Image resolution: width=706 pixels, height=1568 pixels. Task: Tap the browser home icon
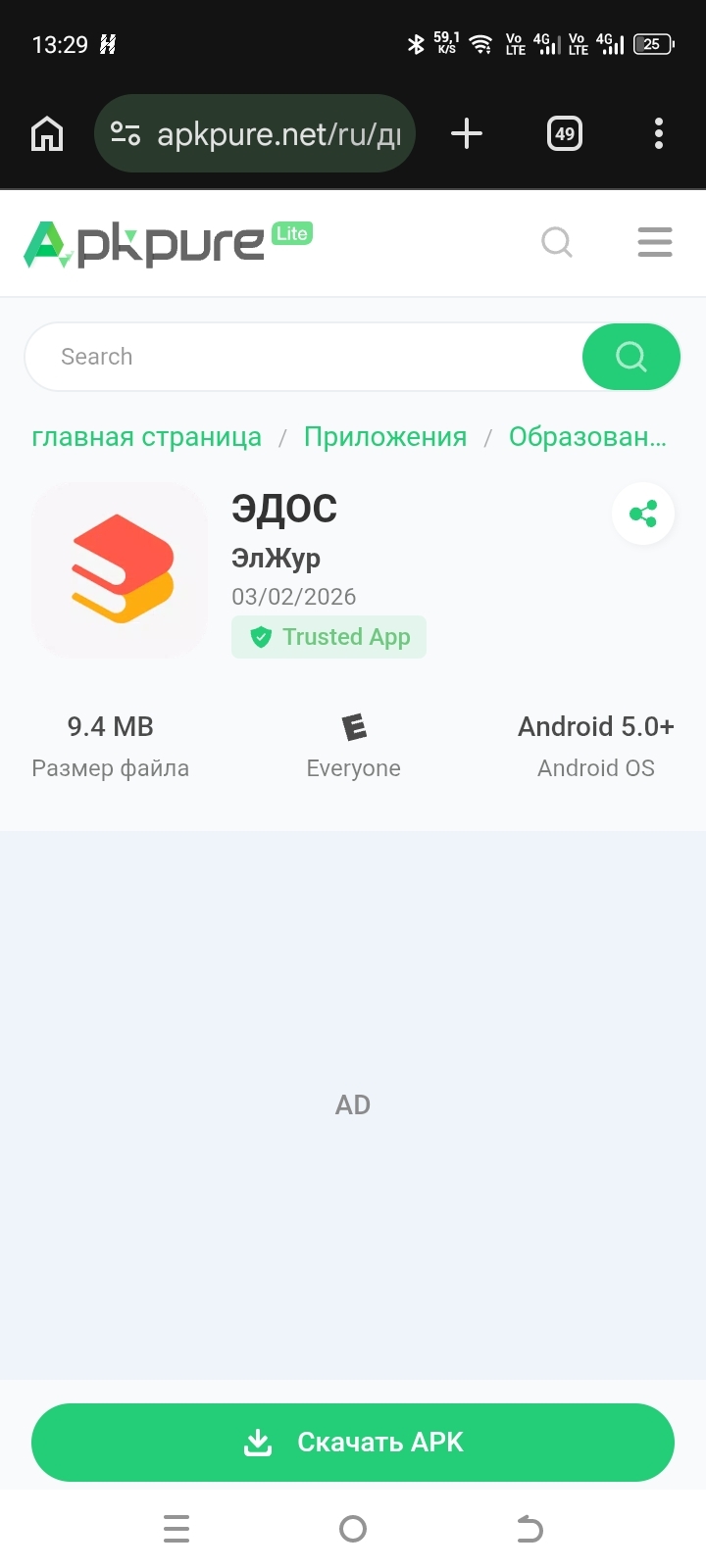click(47, 133)
